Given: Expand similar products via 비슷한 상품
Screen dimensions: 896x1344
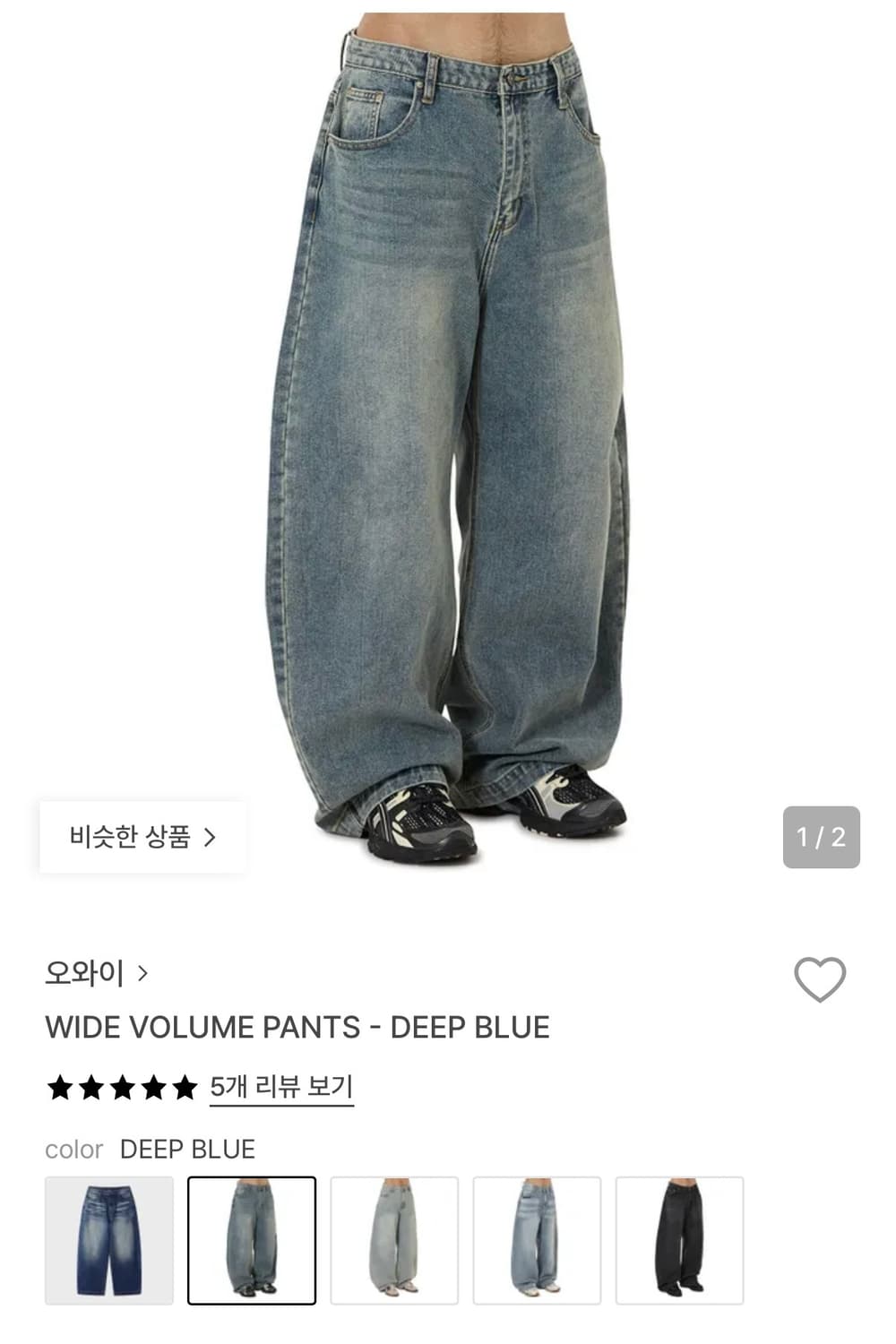Looking at the screenshot, I should [140, 836].
